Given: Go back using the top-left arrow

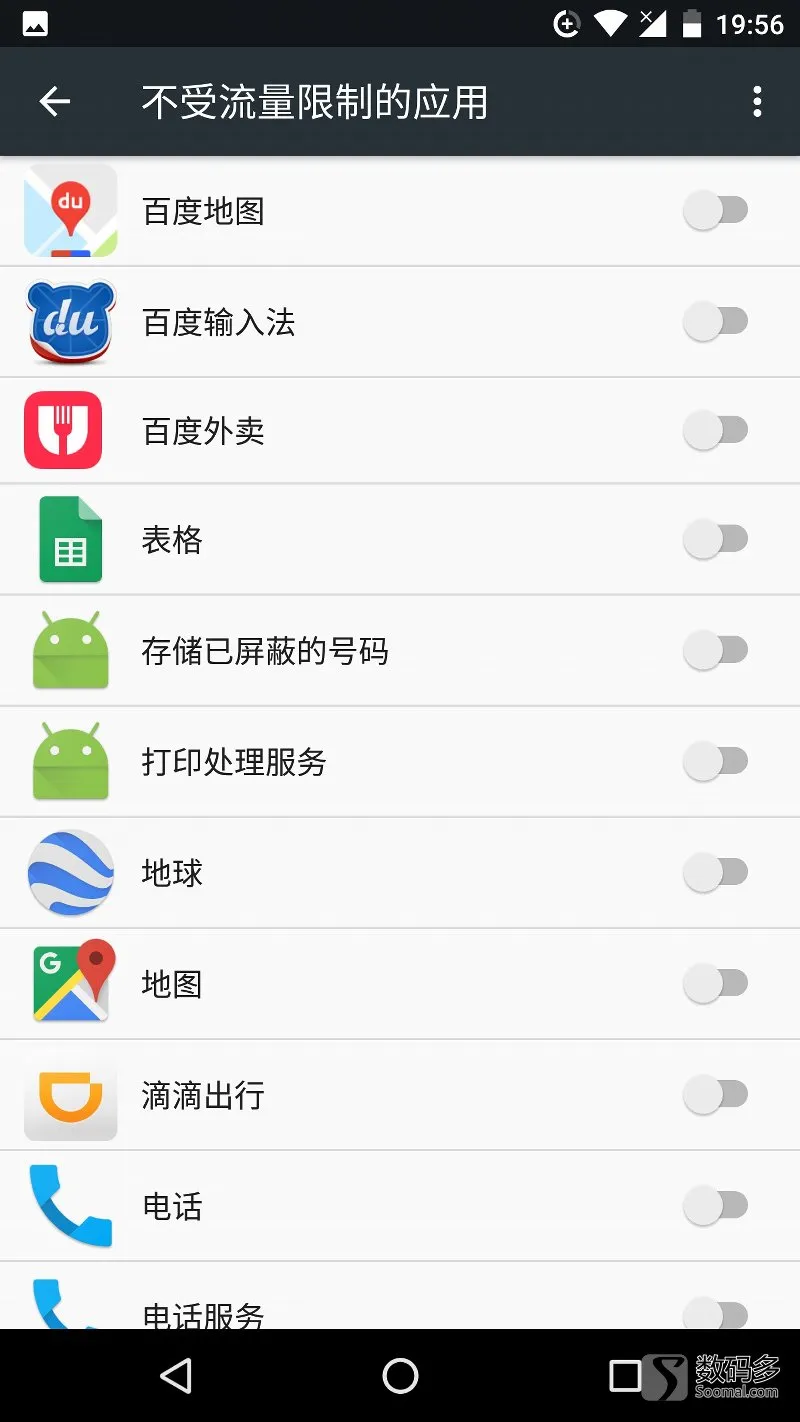Looking at the screenshot, I should (55, 101).
